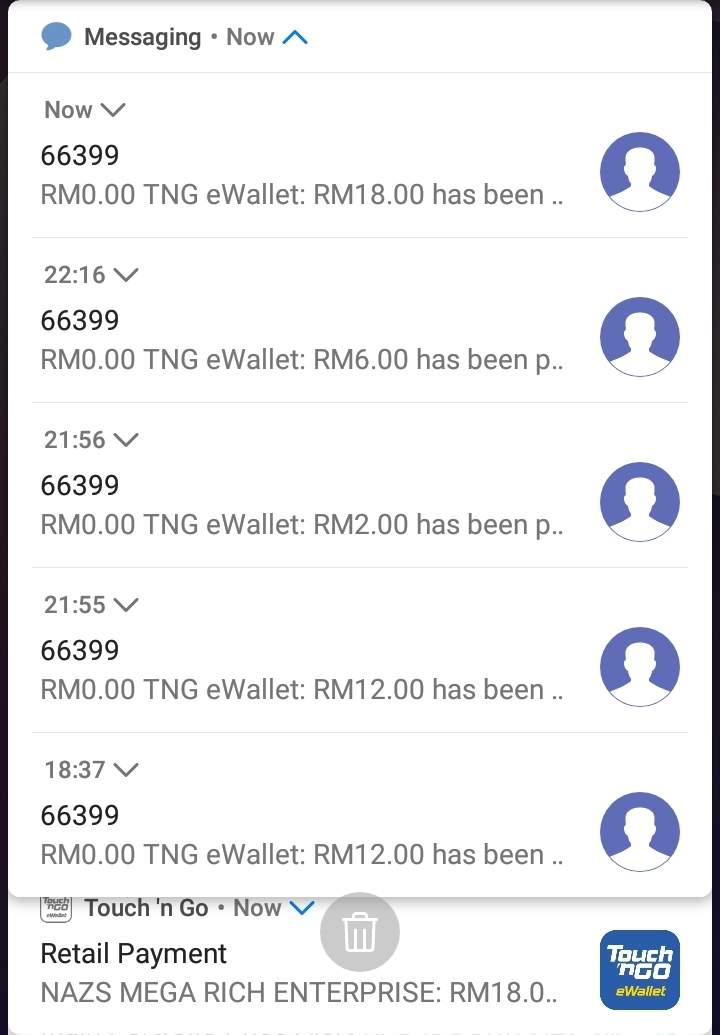Open the 21:56 message about RM2.00
This screenshot has width=720, height=1035.
[300, 506]
